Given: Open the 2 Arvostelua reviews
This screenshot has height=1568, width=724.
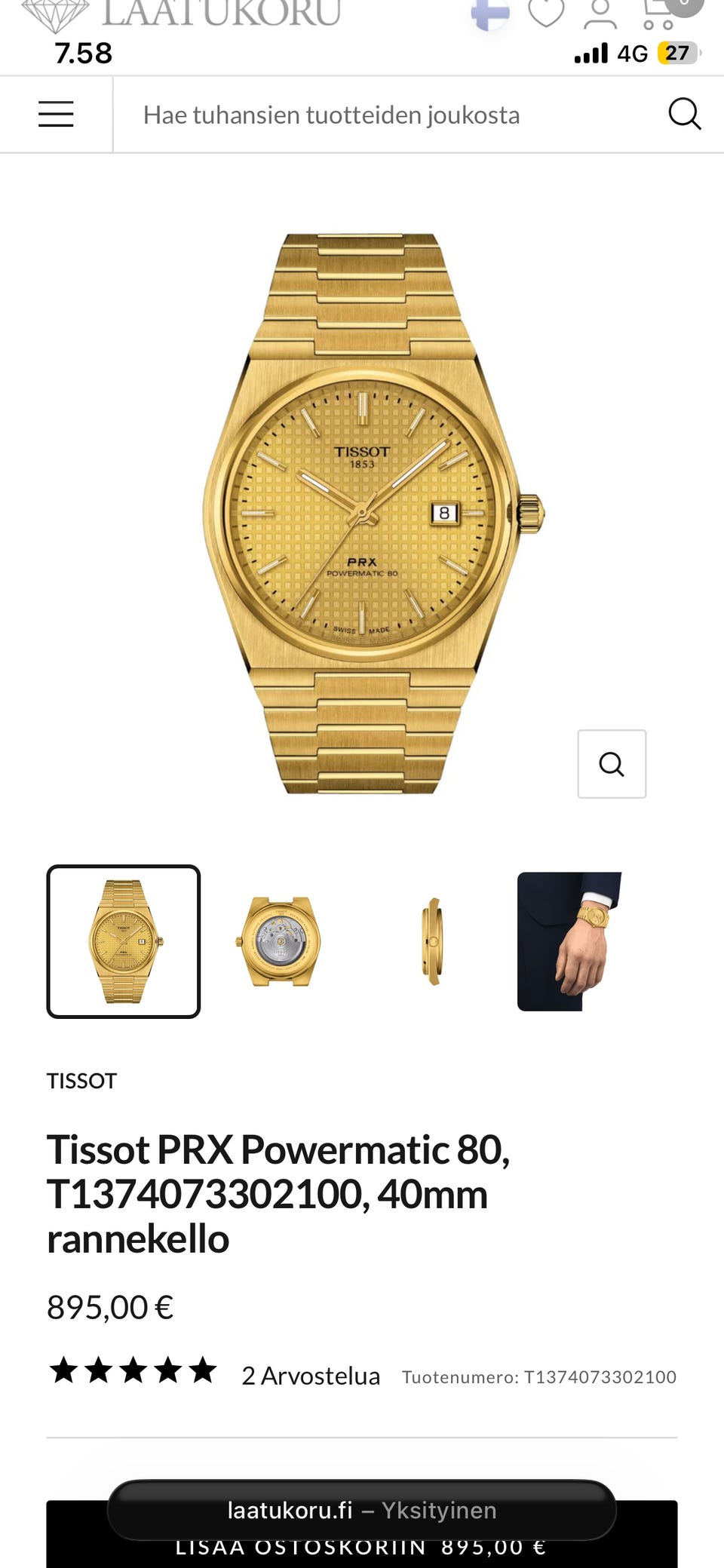Looking at the screenshot, I should tap(311, 1376).
